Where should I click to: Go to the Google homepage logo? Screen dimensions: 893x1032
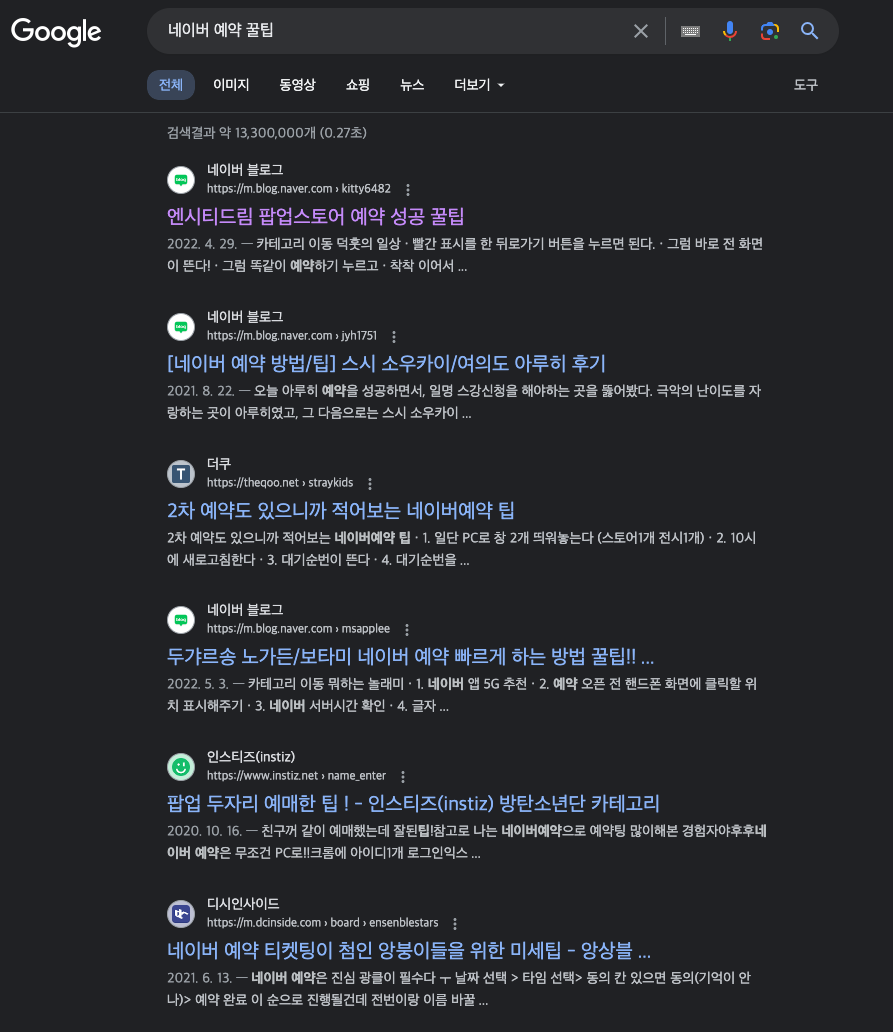[x=56, y=31]
